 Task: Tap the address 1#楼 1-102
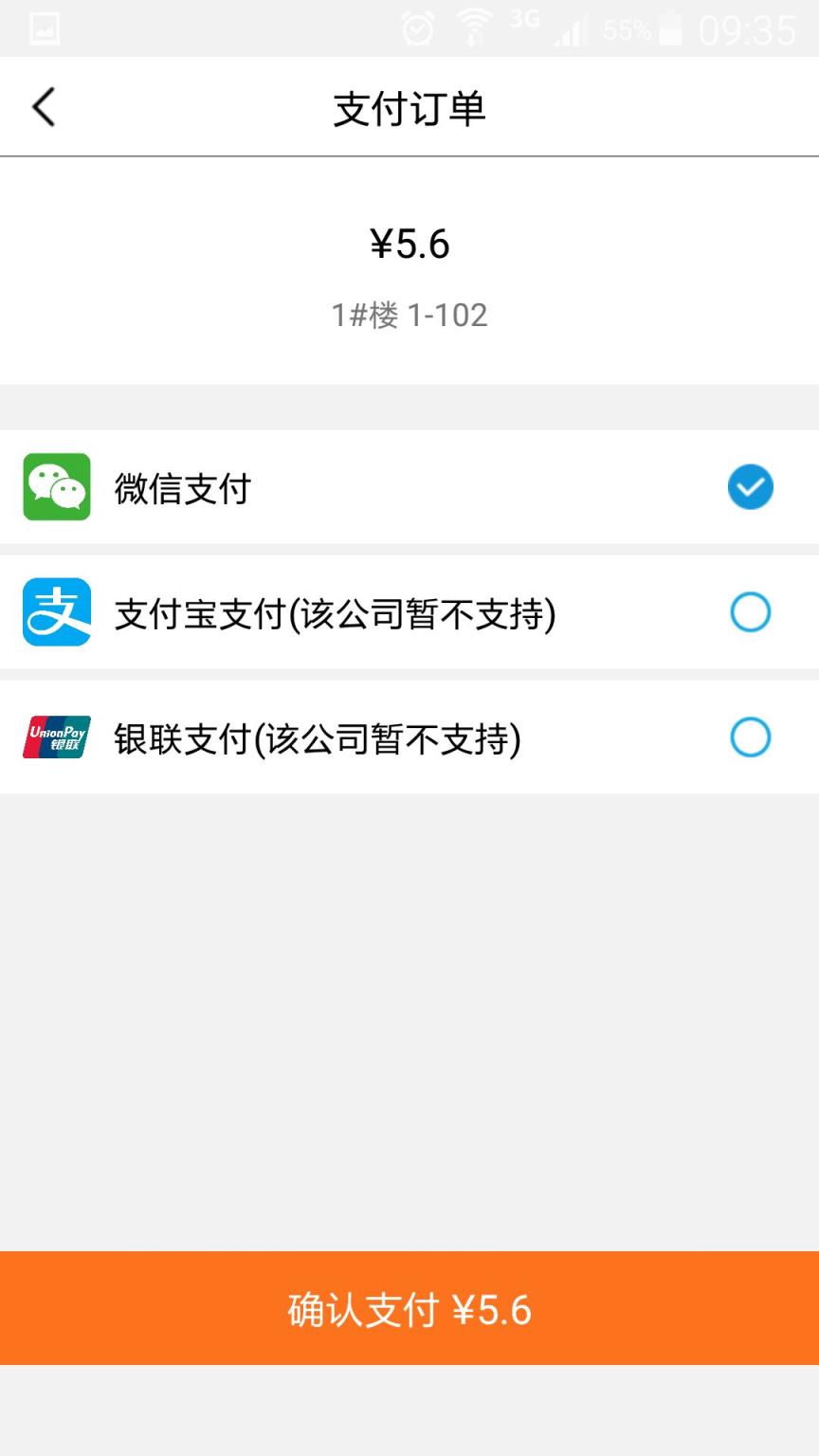(x=409, y=315)
